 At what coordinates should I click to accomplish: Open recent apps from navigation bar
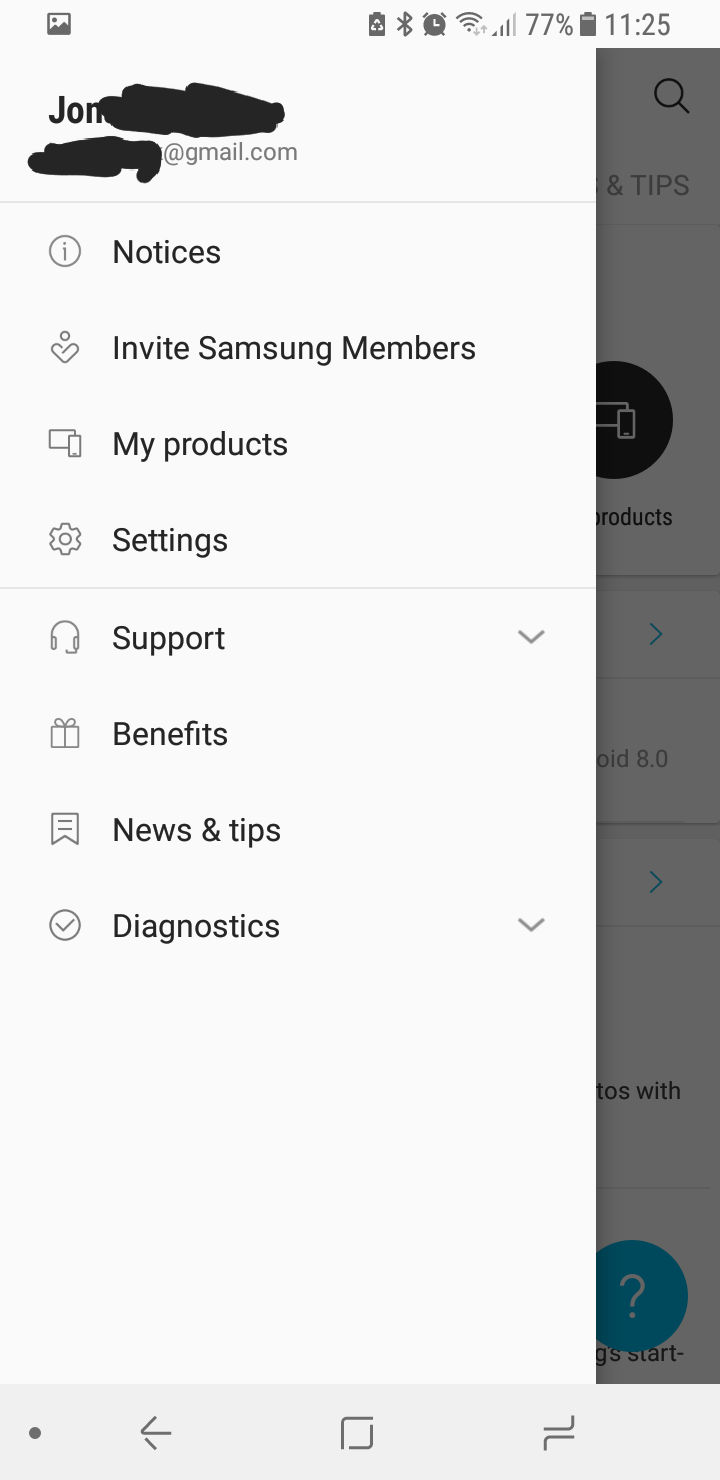pyautogui.click(x=559, y=1433)
